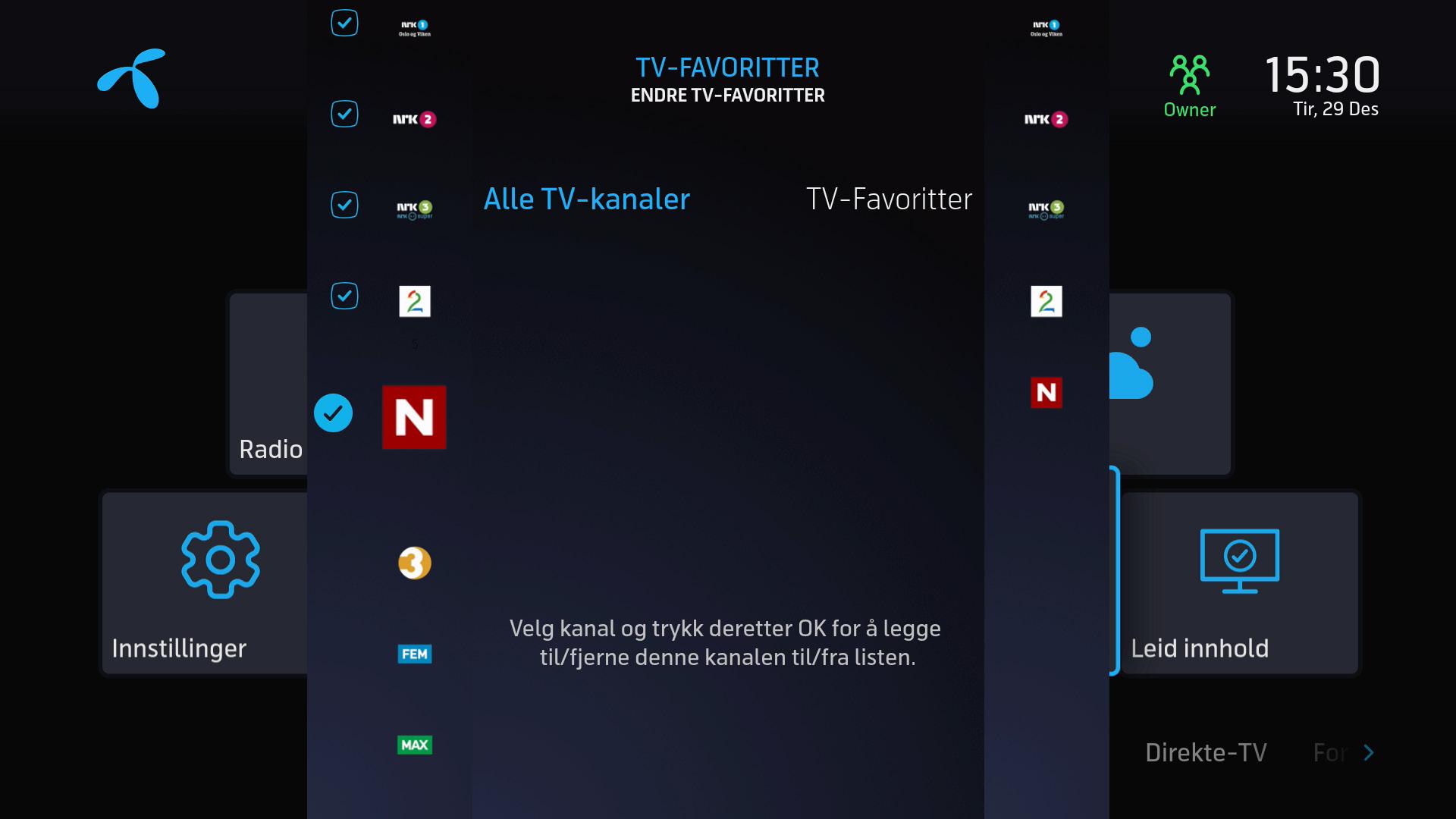Select TV 2 in the TV-Favoritter column
The height and width of the screenshot is (819, 1456).
coord(1046,301)
